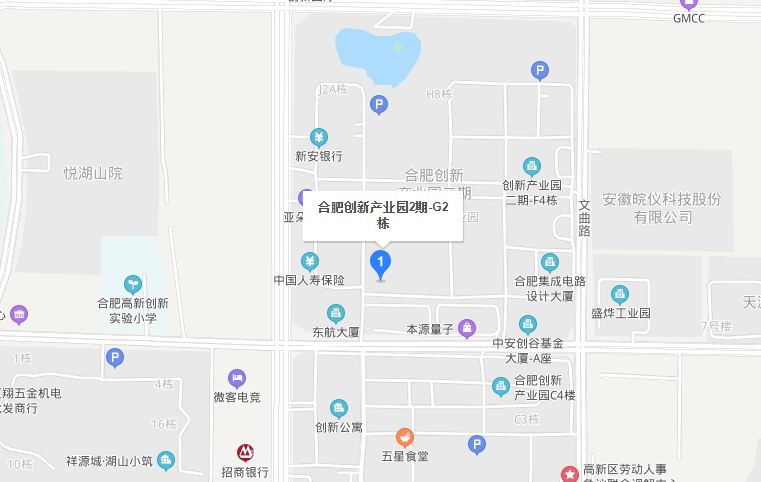Tap the 祥源城·湖山小筑 marker
The height and width of the screenshot is (482, 761).
point(165,461)
